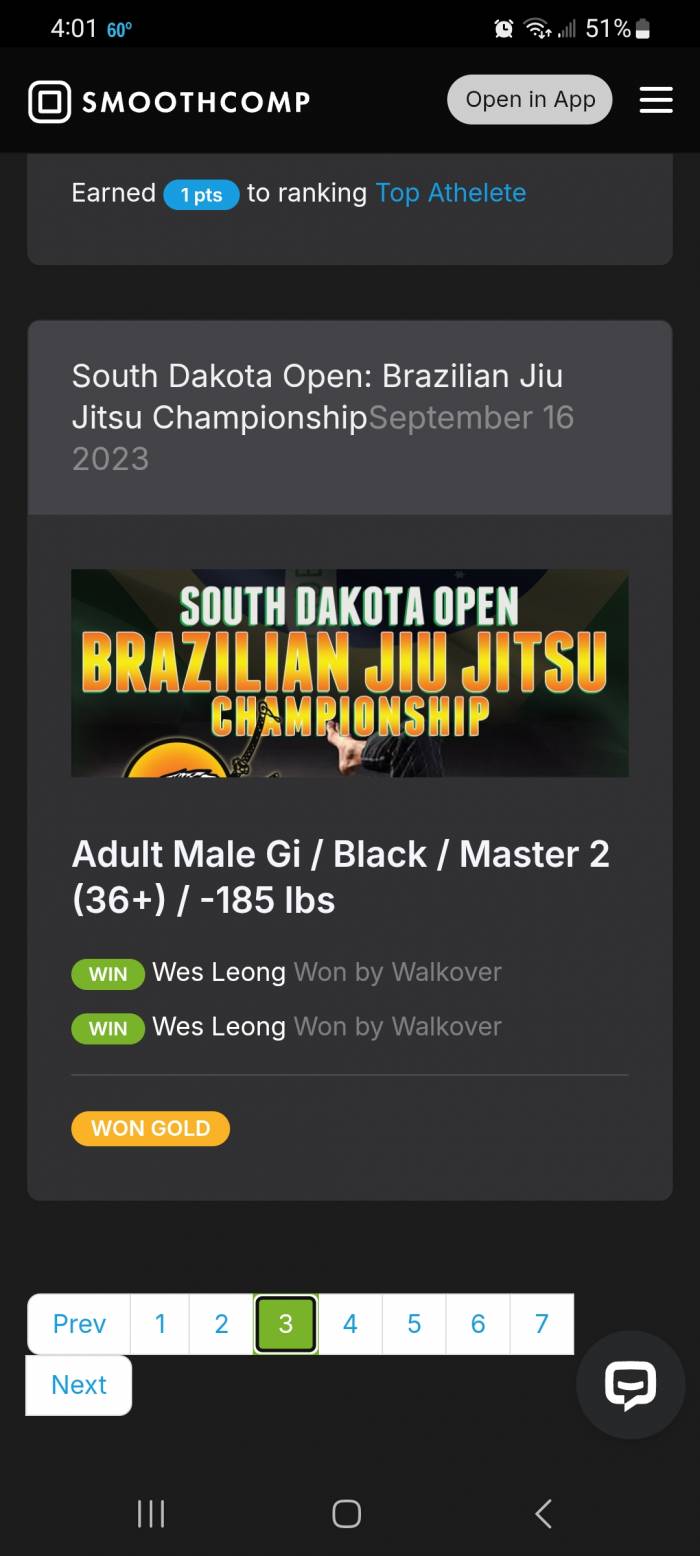Open the Top Athlete ranking link

450,193
